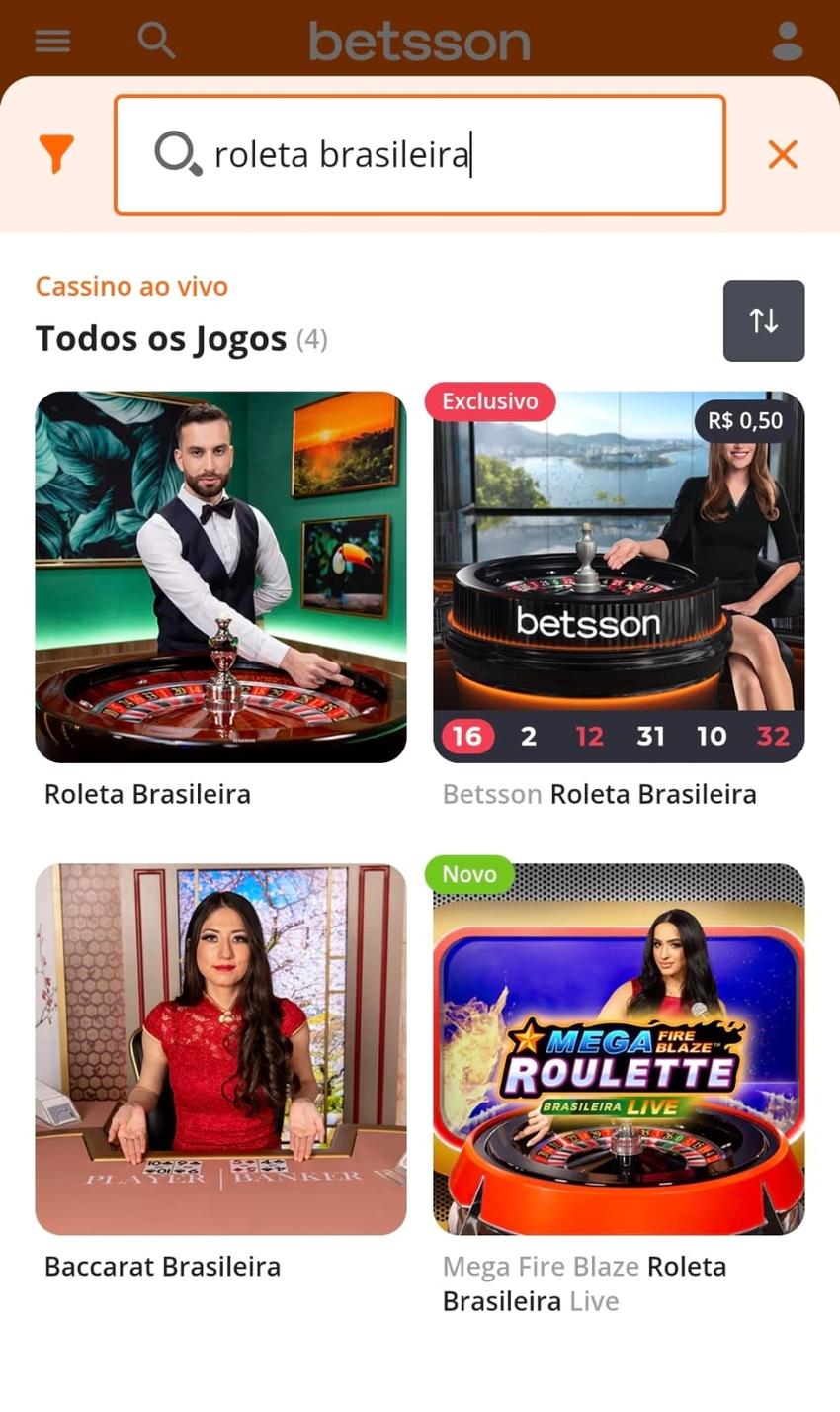Click the search magnifier in the top bar
The image size is (840, 1412).
tap(156, 41)
